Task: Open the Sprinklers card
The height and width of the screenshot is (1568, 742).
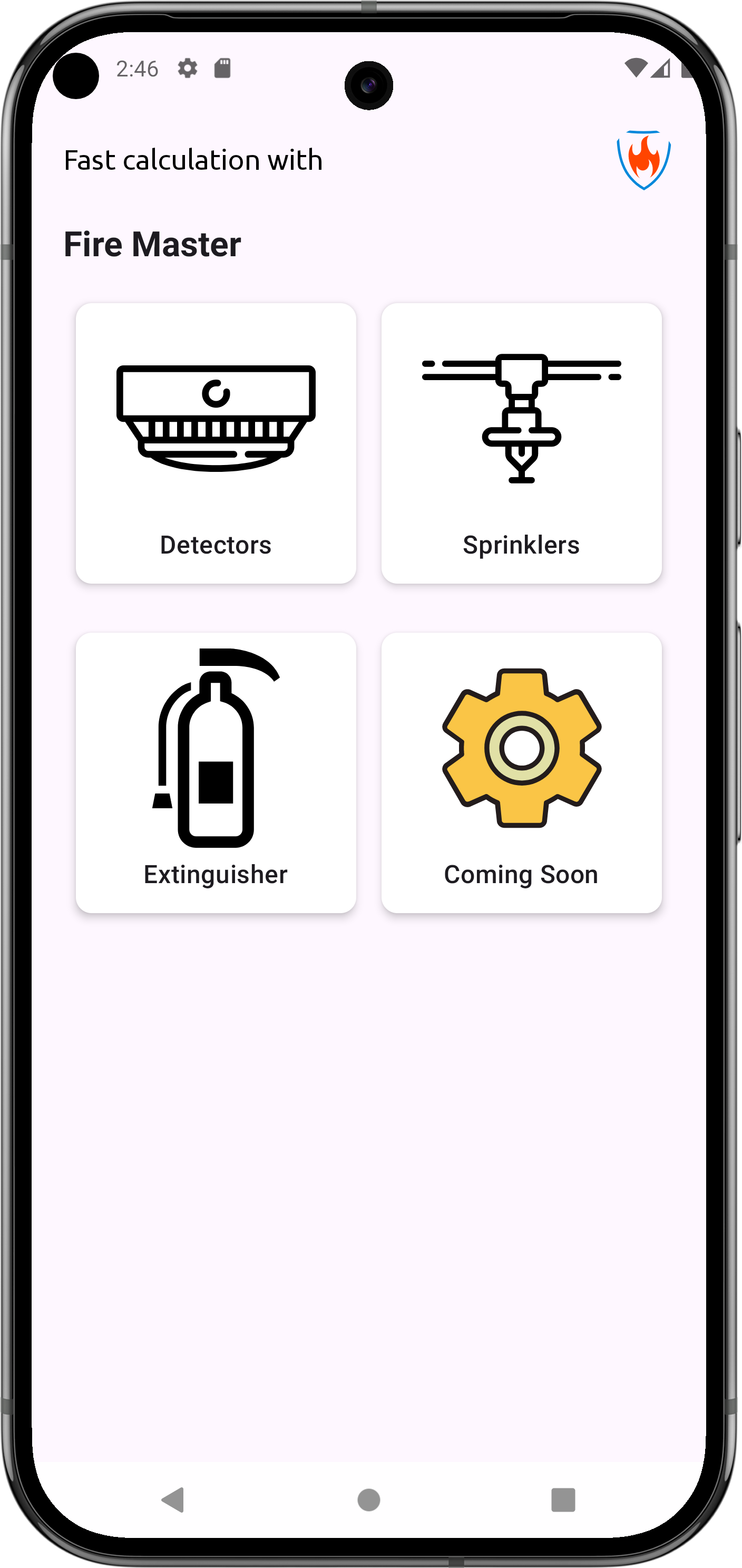Action: [x=521, y=443]
